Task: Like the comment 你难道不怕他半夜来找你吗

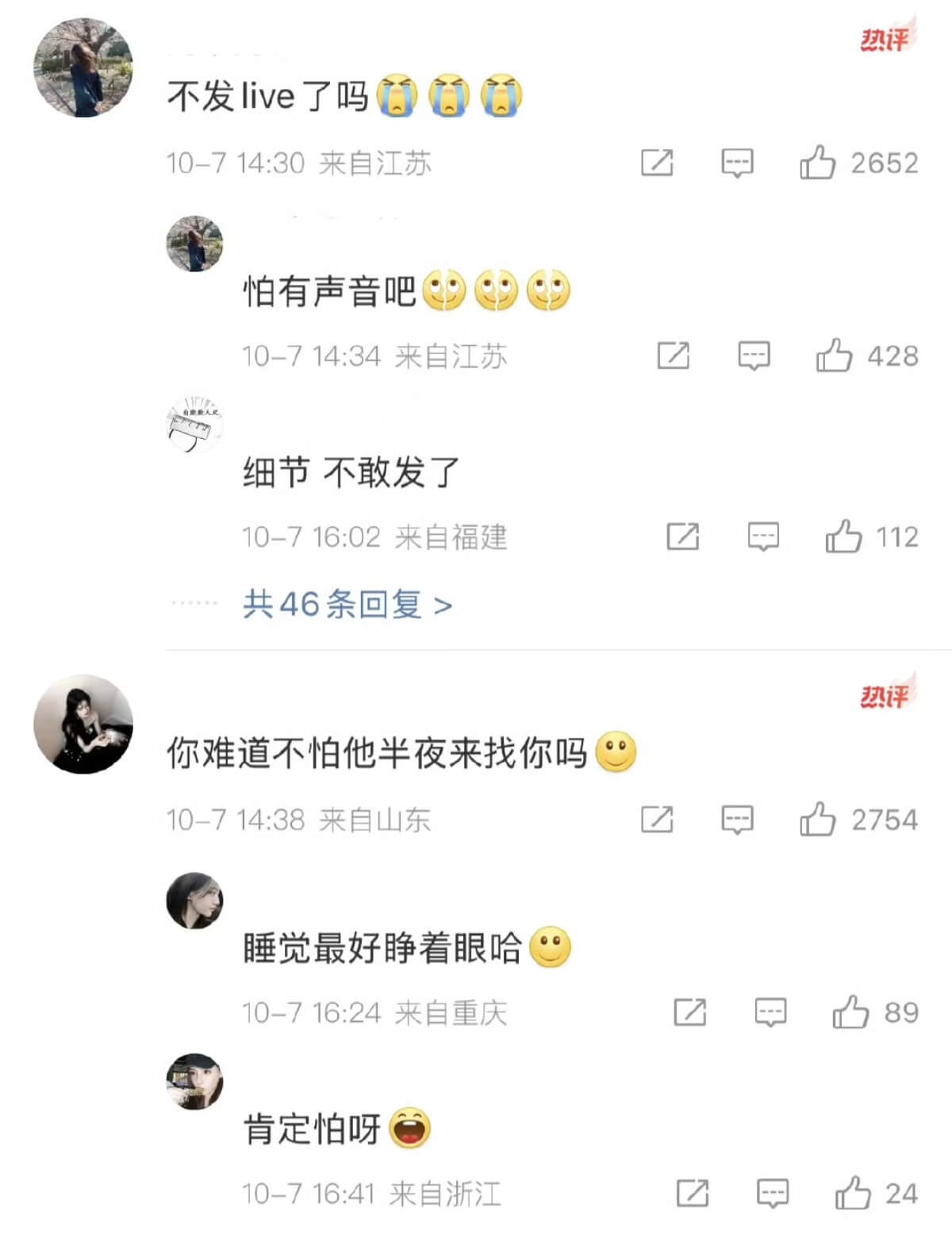Action: point(817,819)
